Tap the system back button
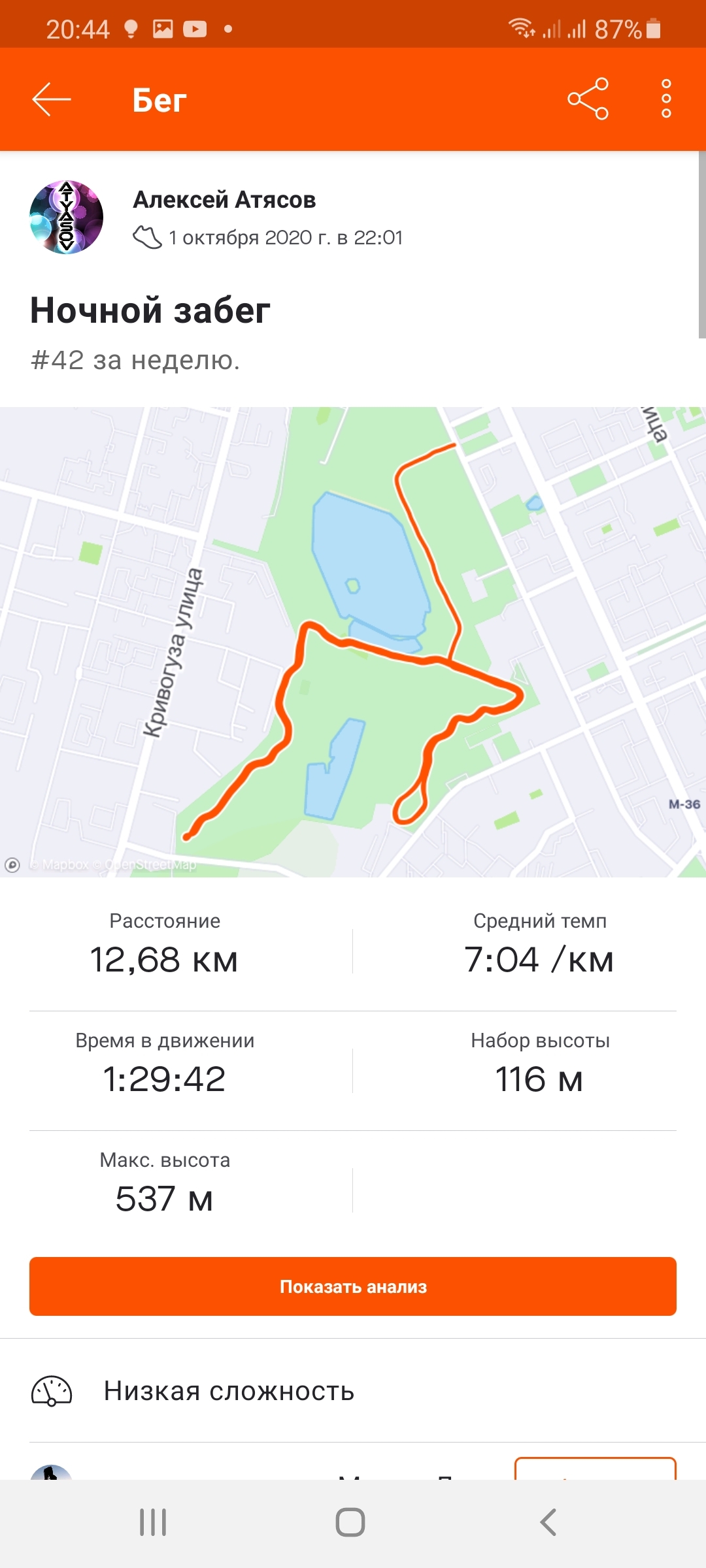The image size is (706, 1568). pos(548,1522)
